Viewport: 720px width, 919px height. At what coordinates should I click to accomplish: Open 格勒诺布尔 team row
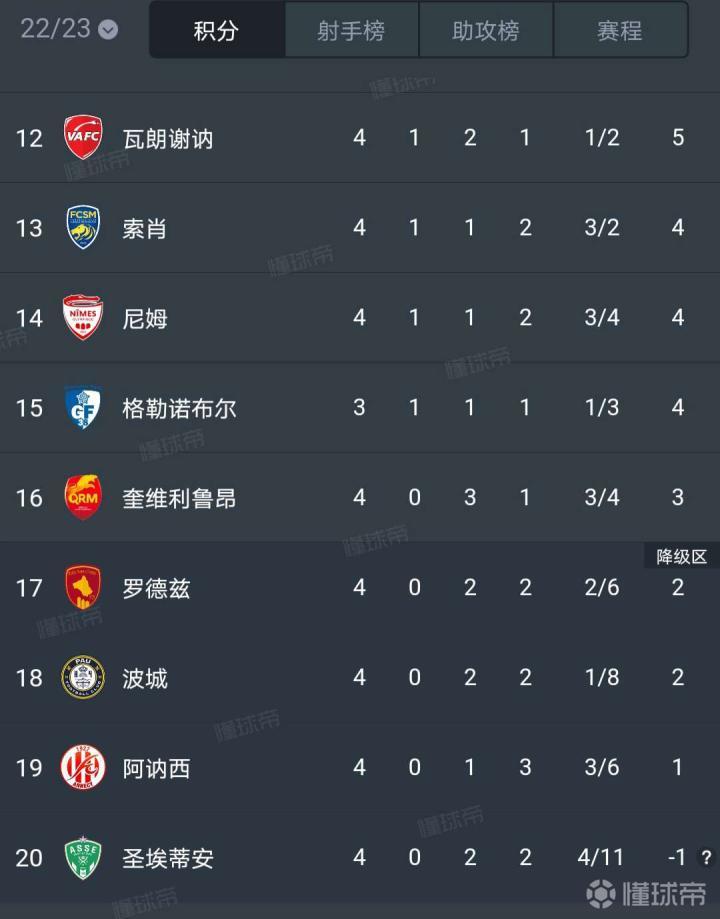[x=179, y=408]
